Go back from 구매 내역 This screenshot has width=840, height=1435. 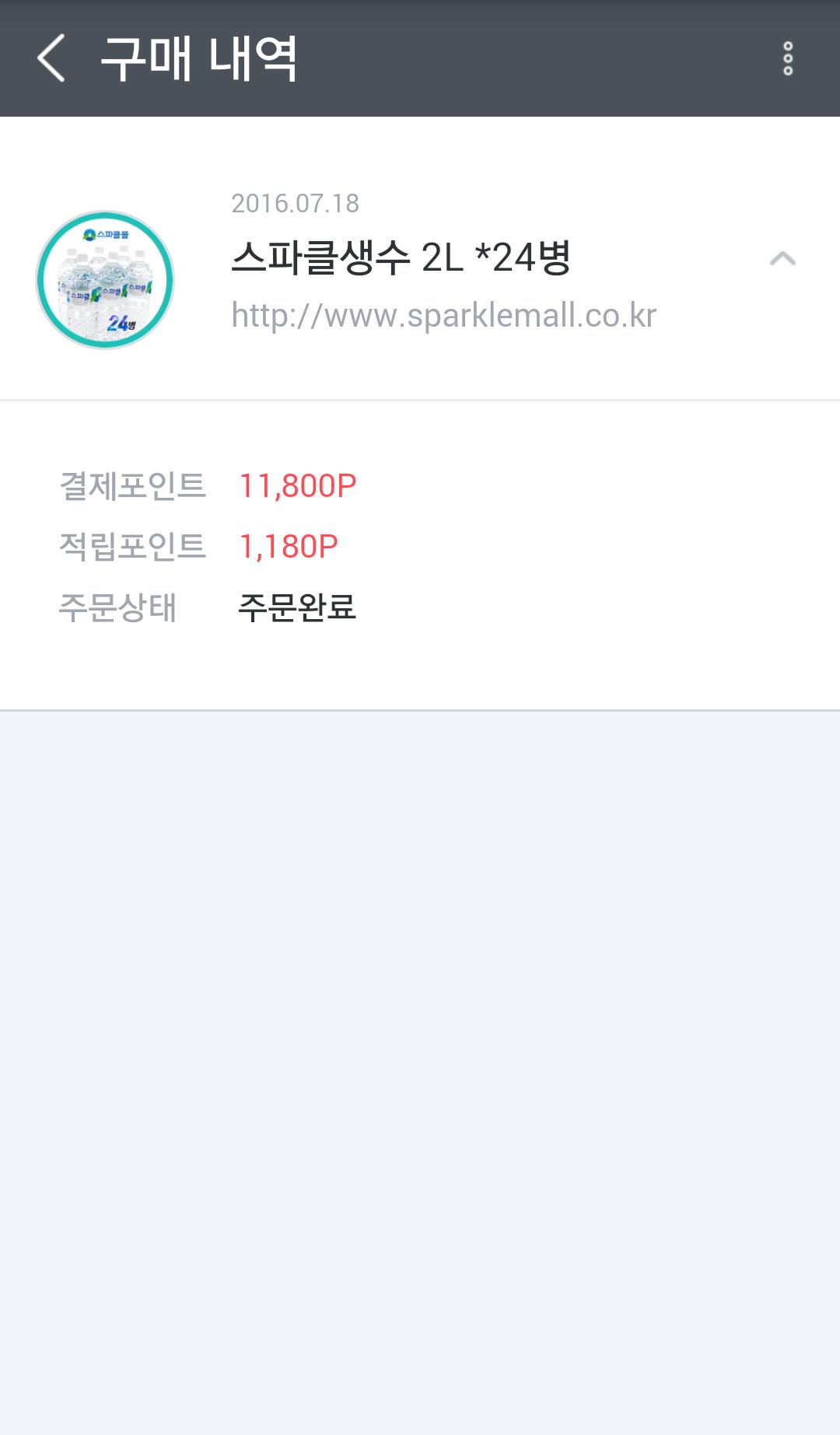(x=51, y=58)
